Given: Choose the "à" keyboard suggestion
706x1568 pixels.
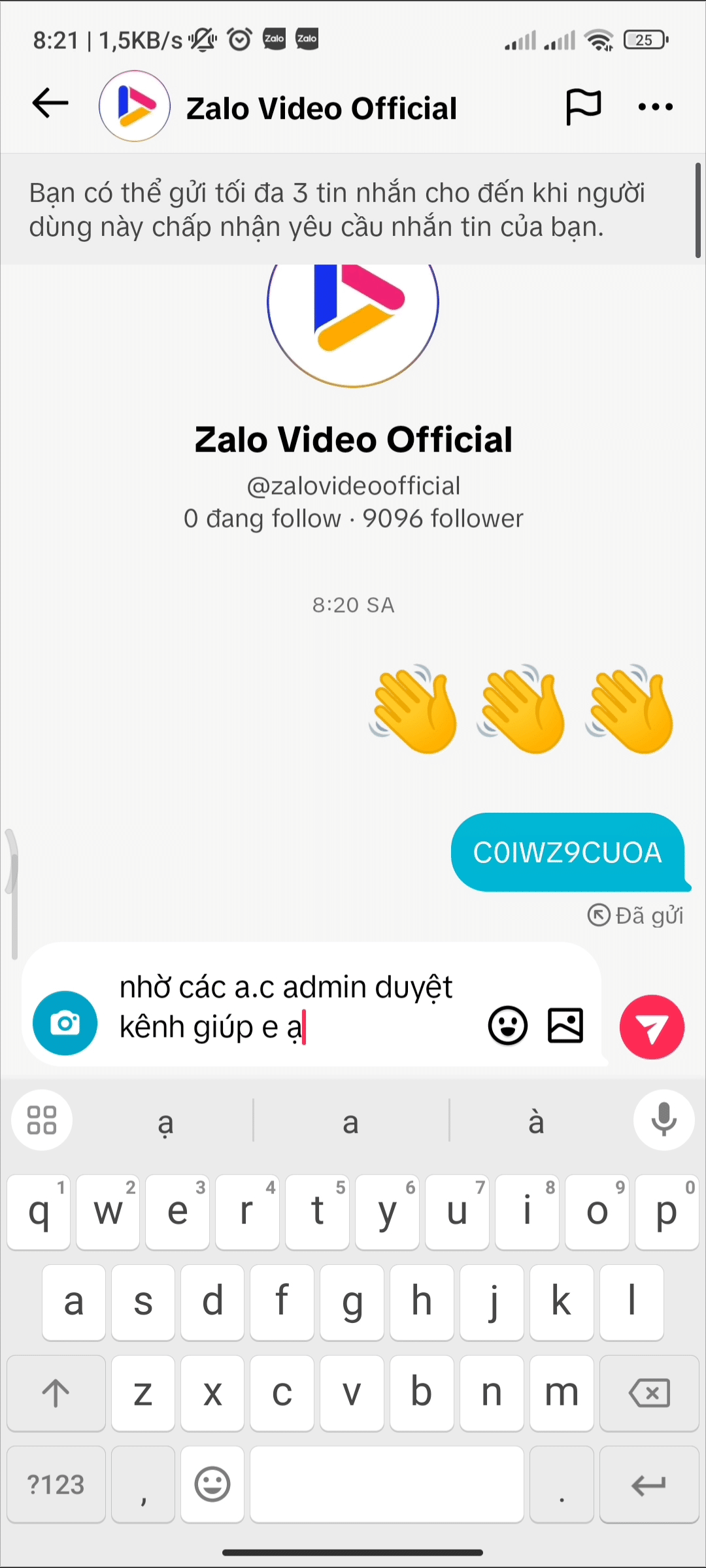Looking at the screenshot, I should (x=536, y=1121).
